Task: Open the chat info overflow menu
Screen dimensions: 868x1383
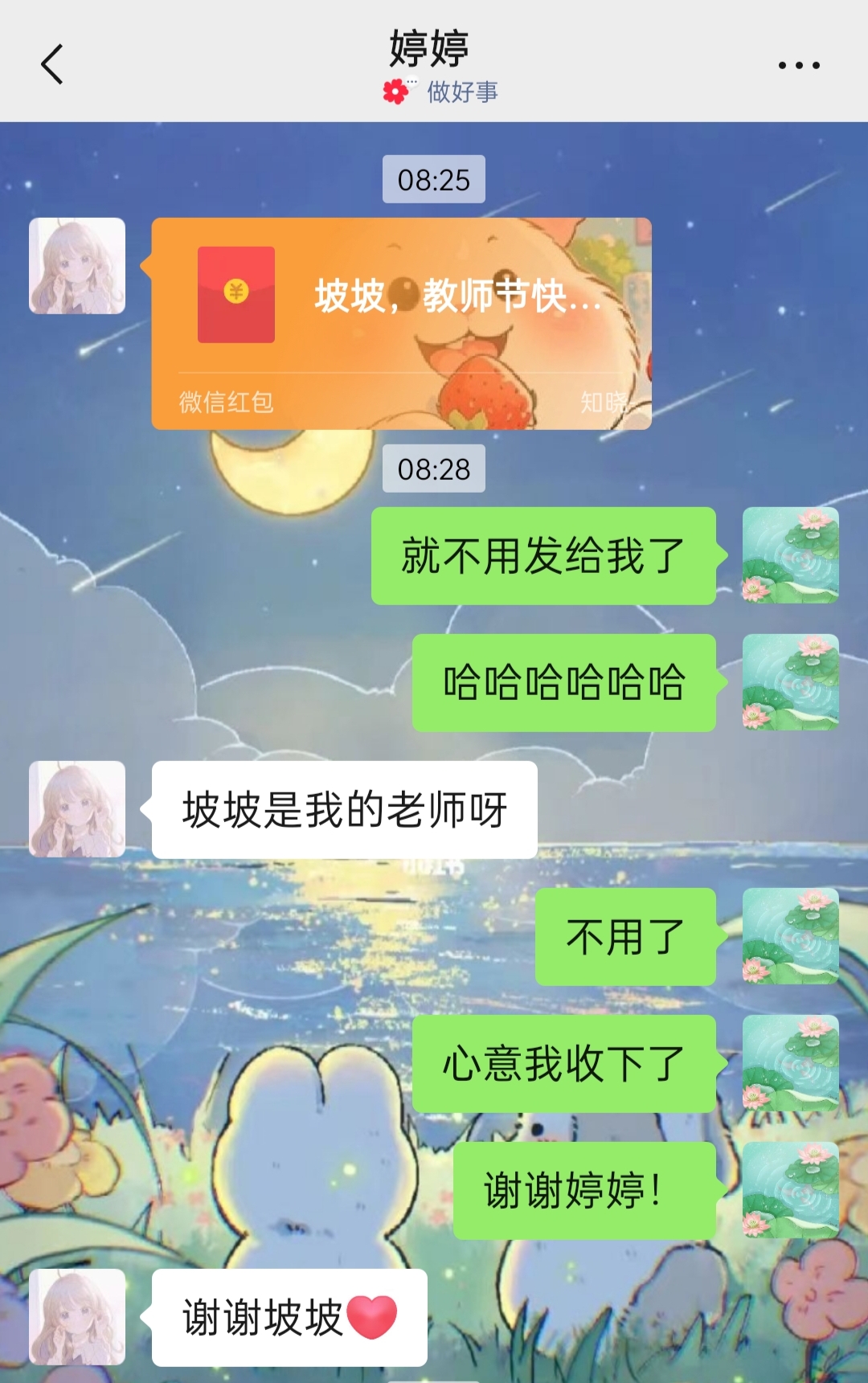Action: tap(799, 65)
